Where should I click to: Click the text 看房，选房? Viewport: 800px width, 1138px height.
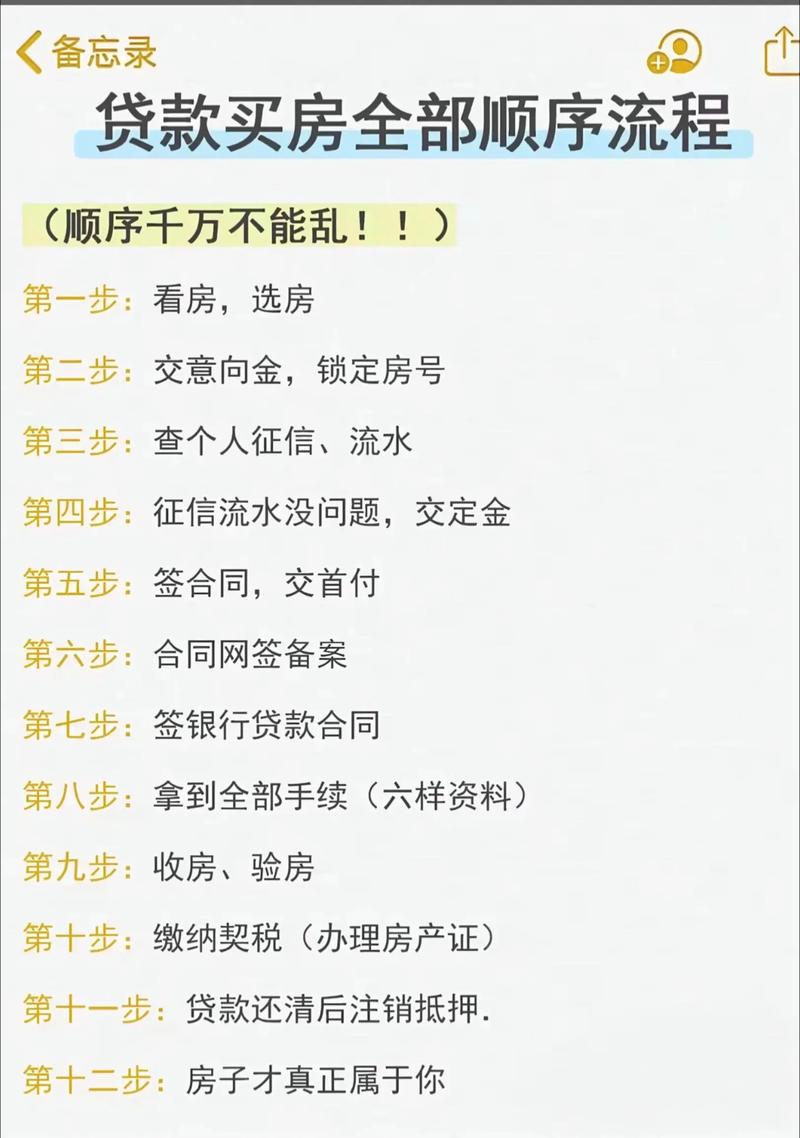(x=237, y=298)
